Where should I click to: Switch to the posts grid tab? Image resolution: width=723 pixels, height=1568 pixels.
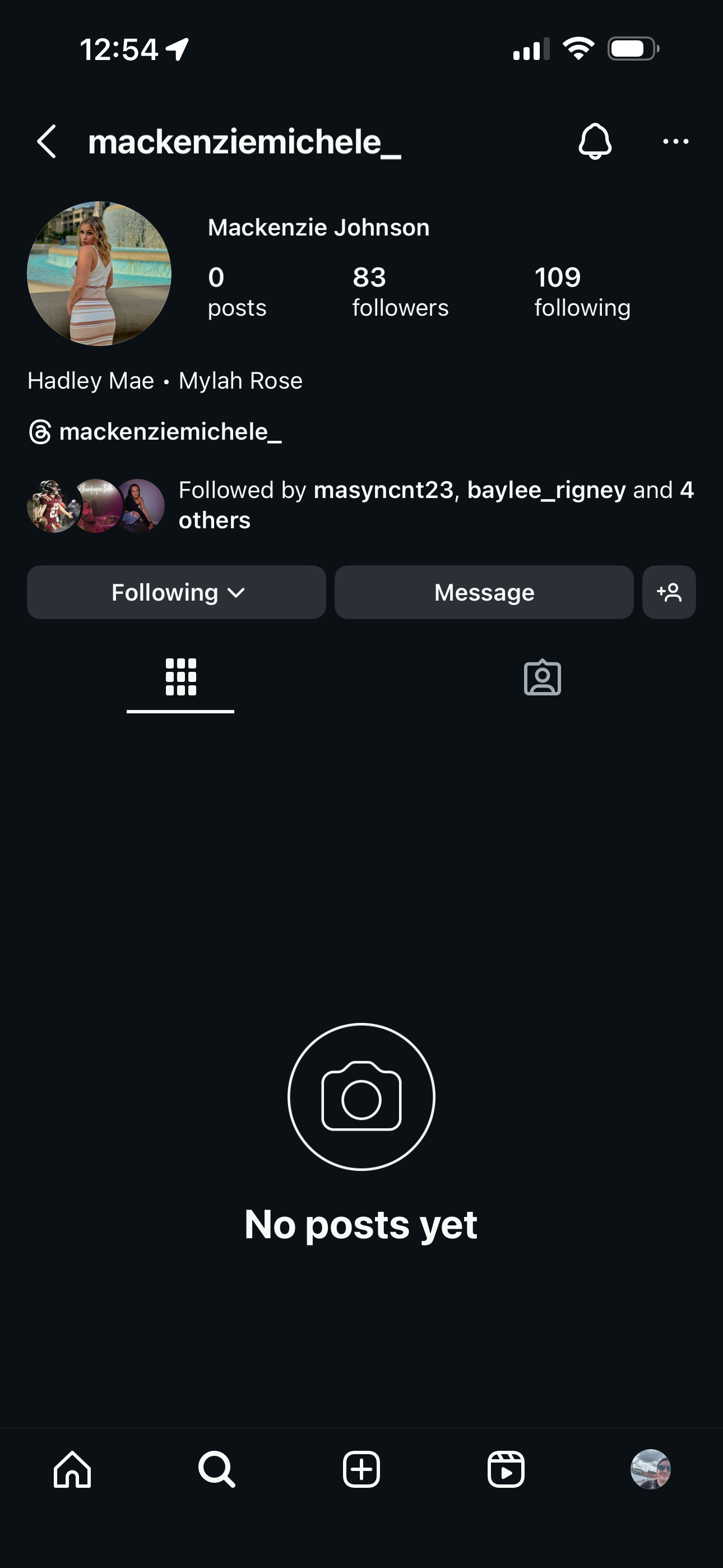tap(180, 677)
